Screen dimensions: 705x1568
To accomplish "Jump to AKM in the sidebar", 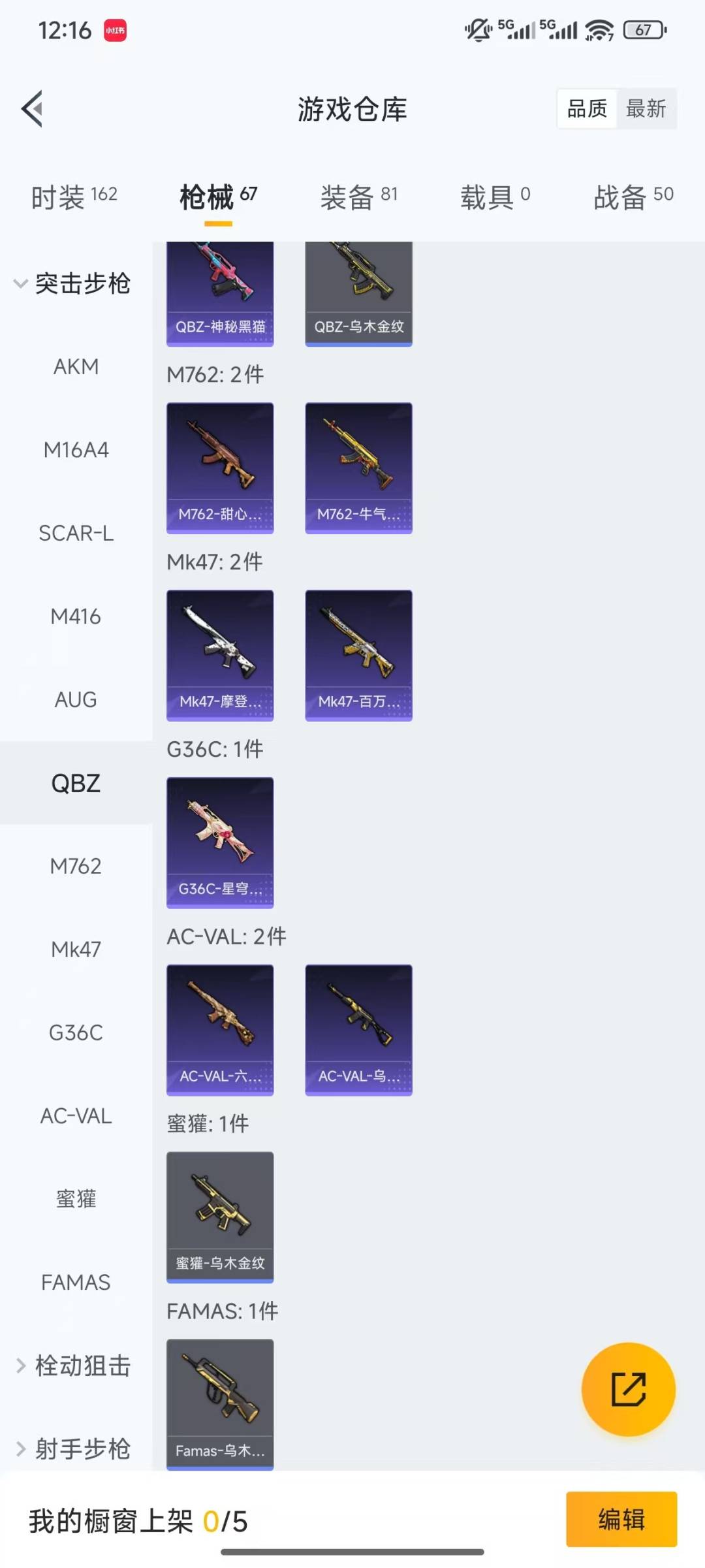I will 76,367.
